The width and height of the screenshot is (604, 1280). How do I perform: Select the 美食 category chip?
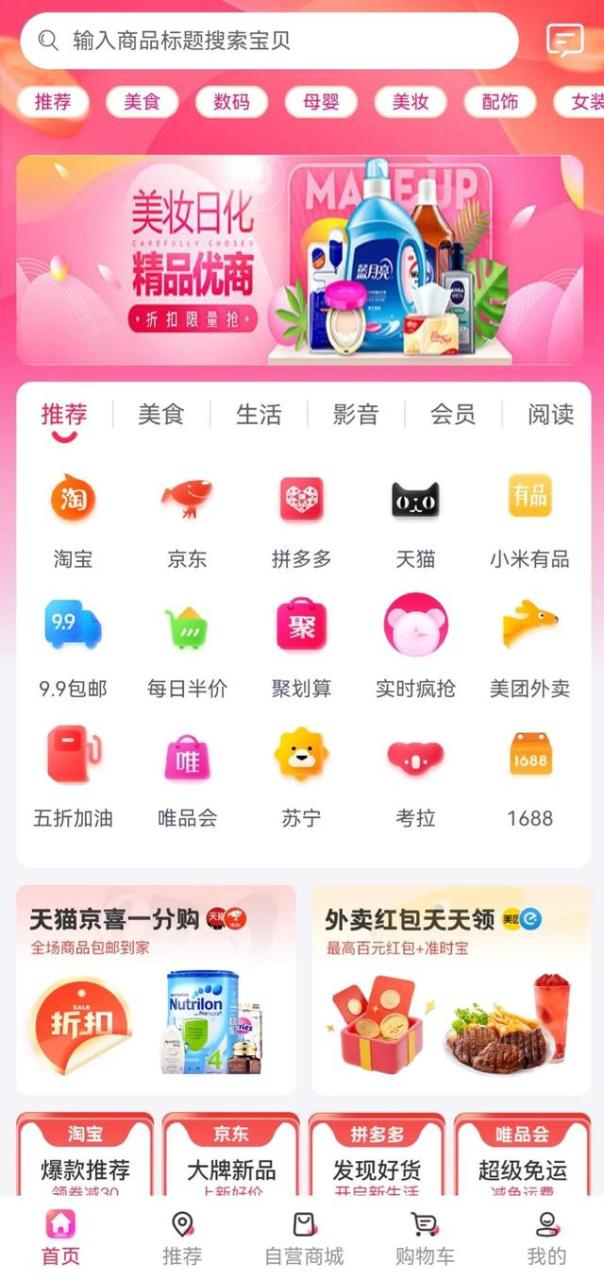[142, 101]
